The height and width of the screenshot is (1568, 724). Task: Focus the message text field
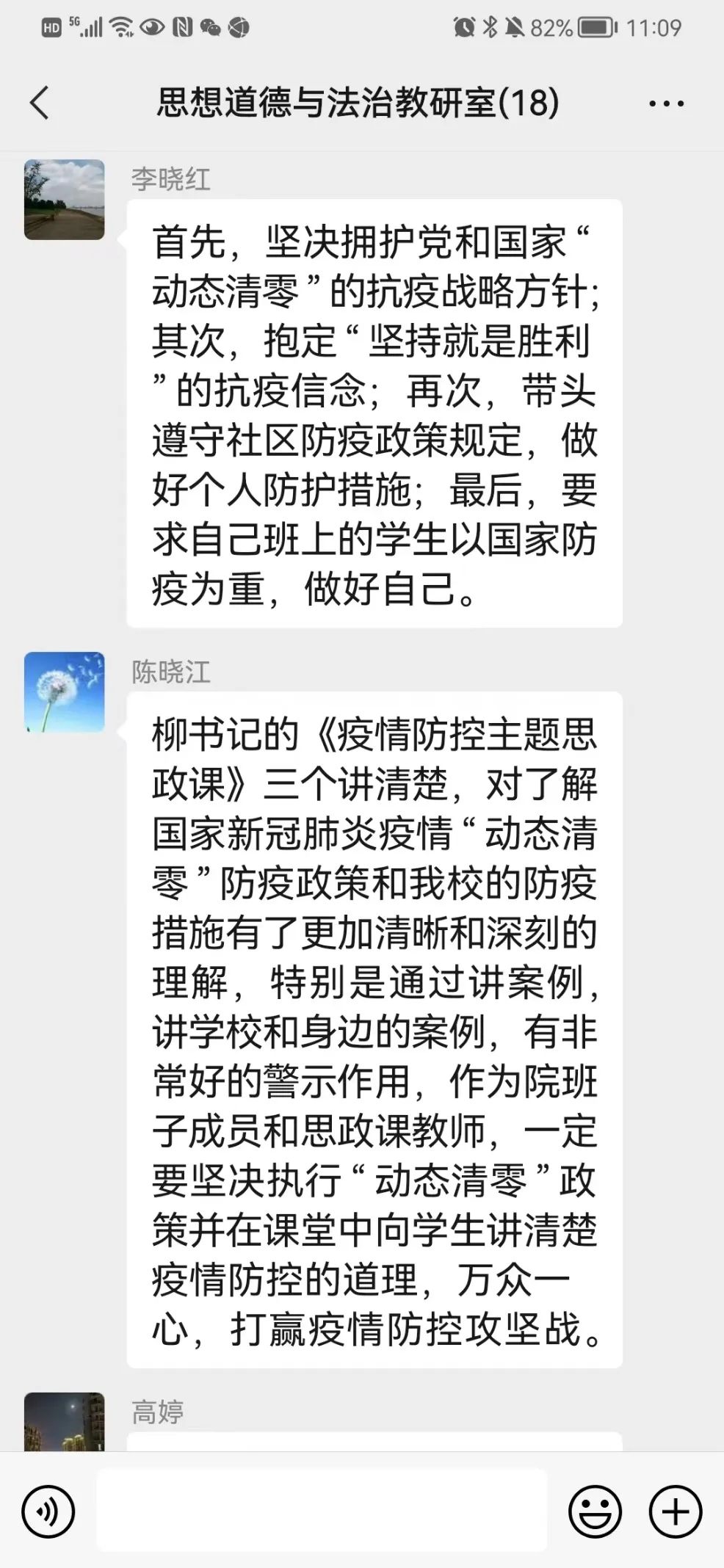click(x=322, y=1510)
